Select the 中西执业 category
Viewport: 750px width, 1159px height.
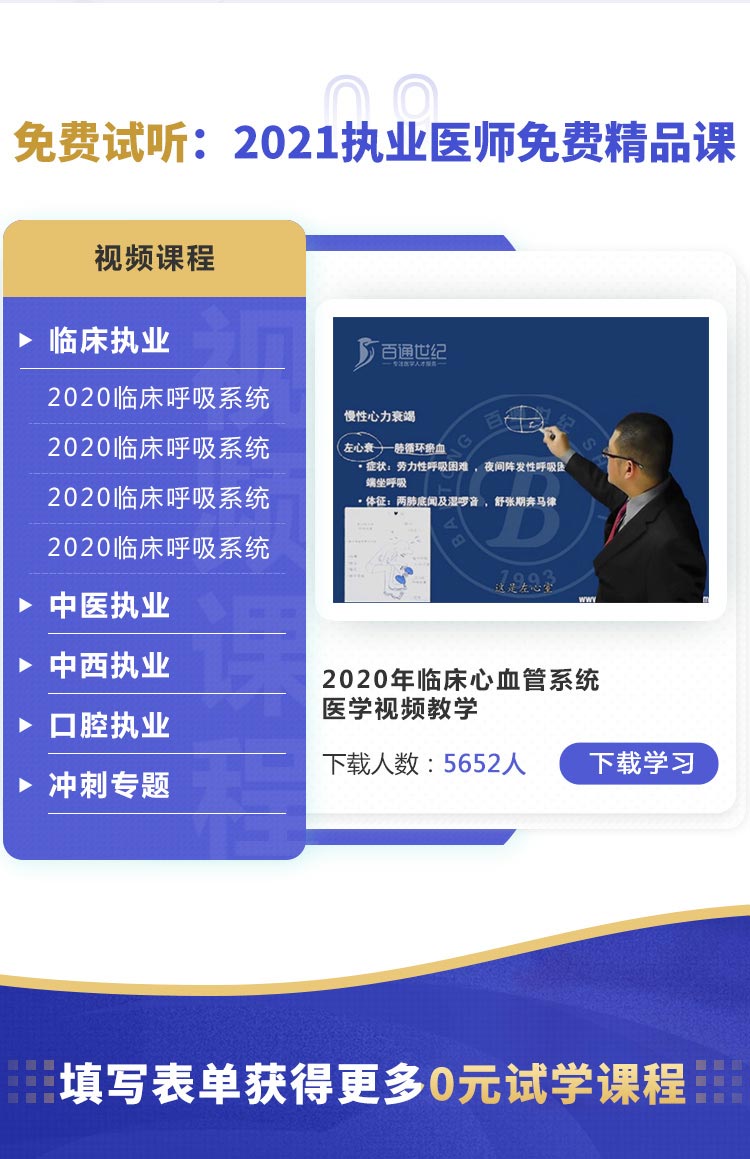pyautogui.click(x=108, y=665)
